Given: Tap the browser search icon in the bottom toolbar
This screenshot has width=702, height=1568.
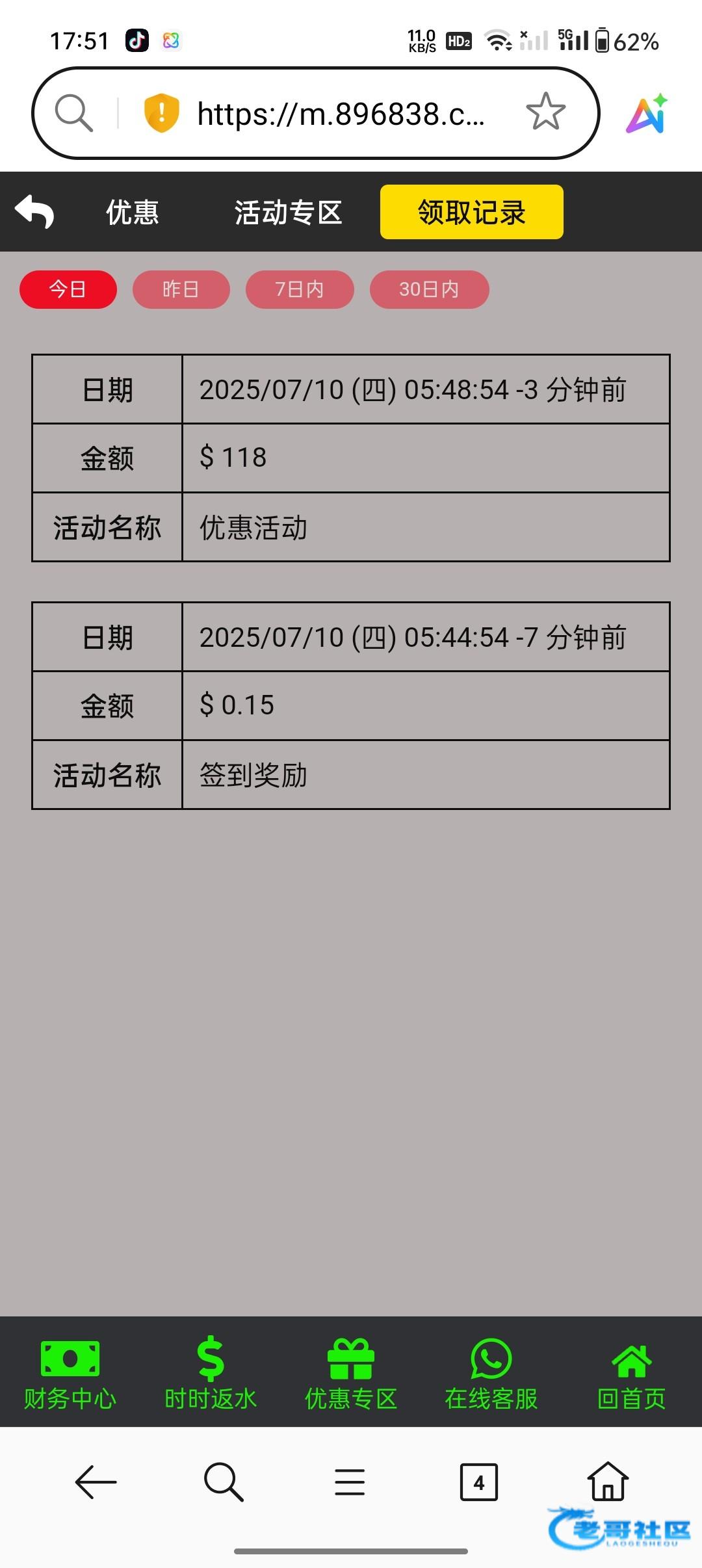Looking at the screenshot, I should pyautogui.click(x=224, y=1482).
